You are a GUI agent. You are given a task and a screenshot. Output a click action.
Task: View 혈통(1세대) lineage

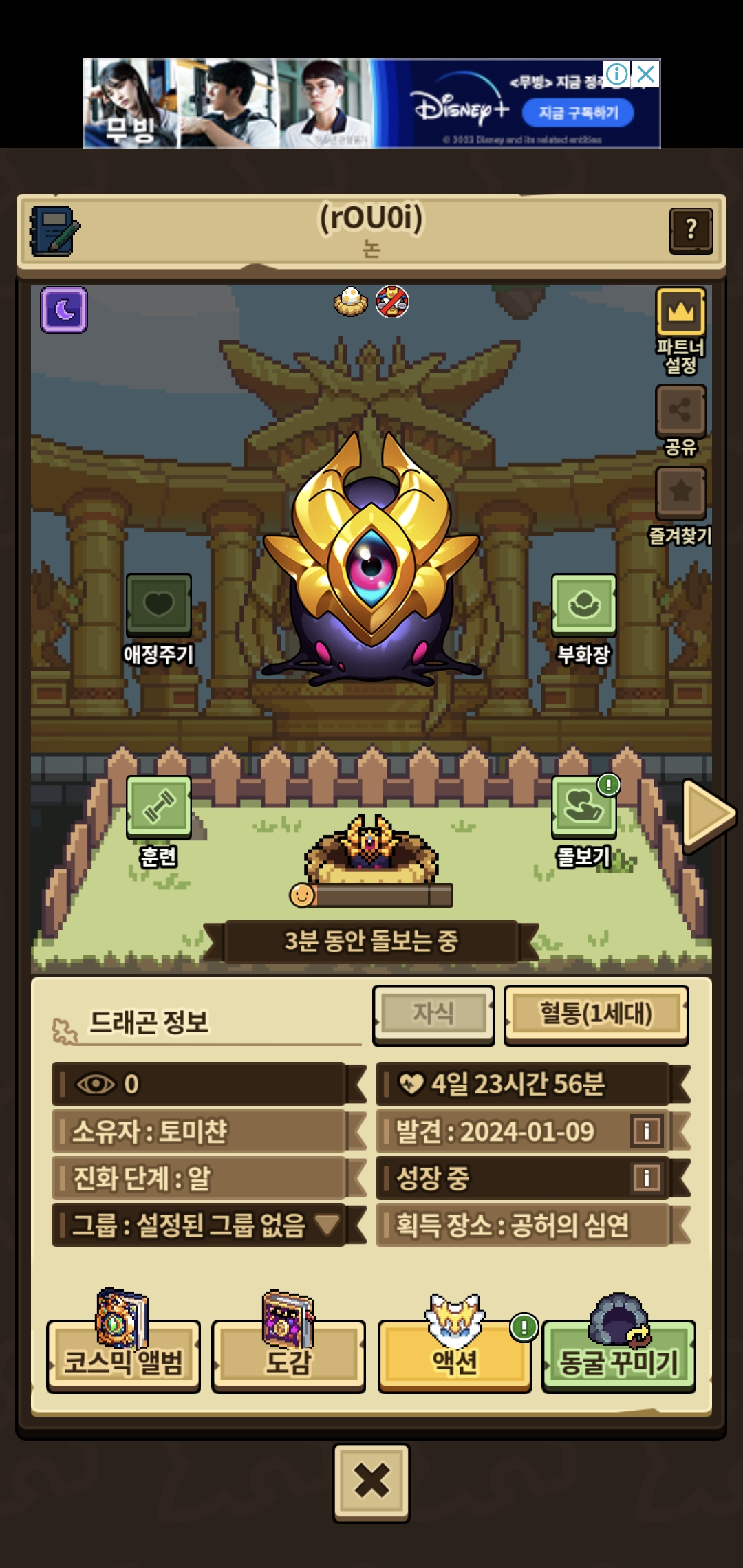(596, 1015)
